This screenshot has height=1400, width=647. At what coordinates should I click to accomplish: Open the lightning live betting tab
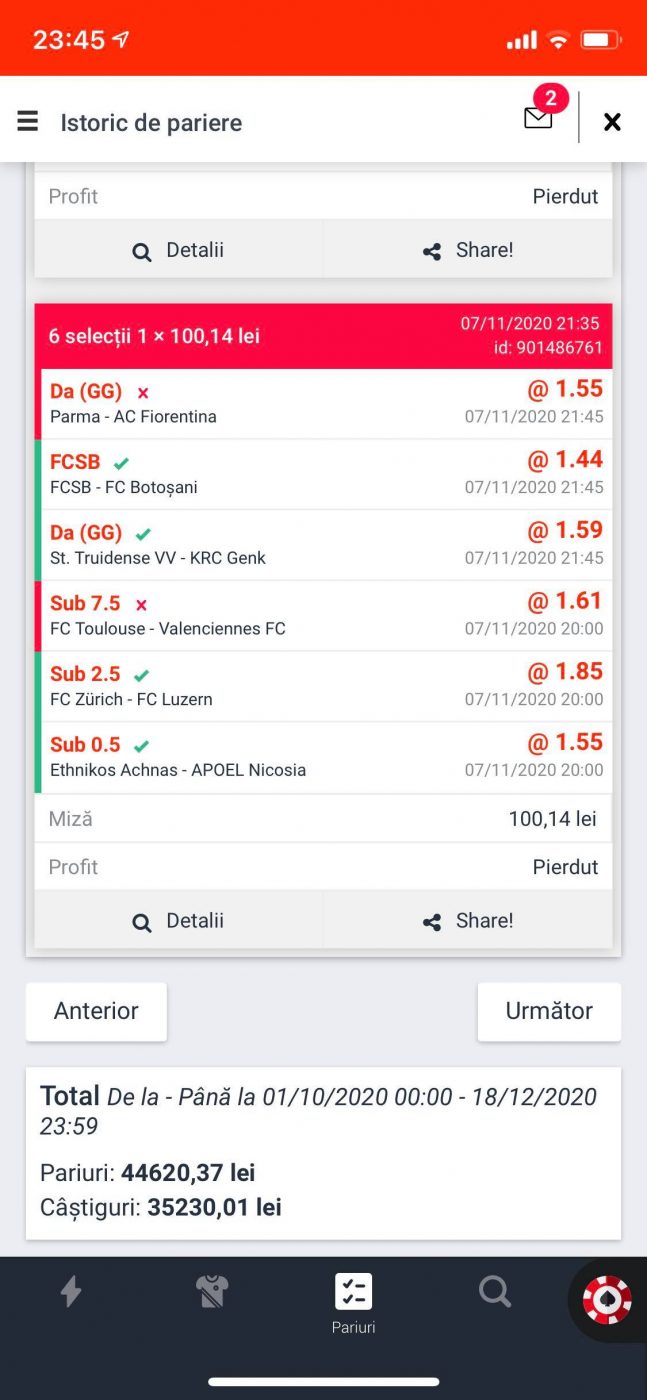pos(70,1292)
